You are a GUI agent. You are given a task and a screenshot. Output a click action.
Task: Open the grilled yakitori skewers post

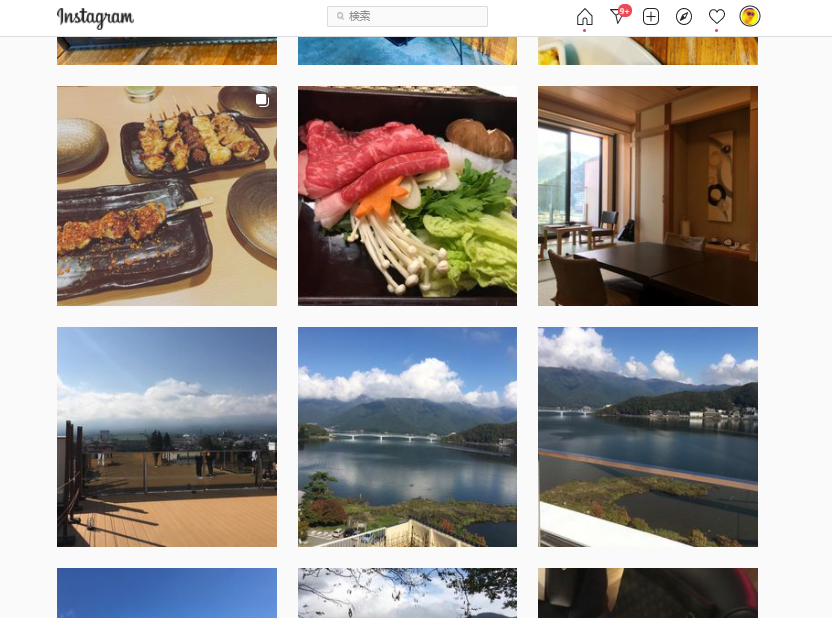point(167,196)
